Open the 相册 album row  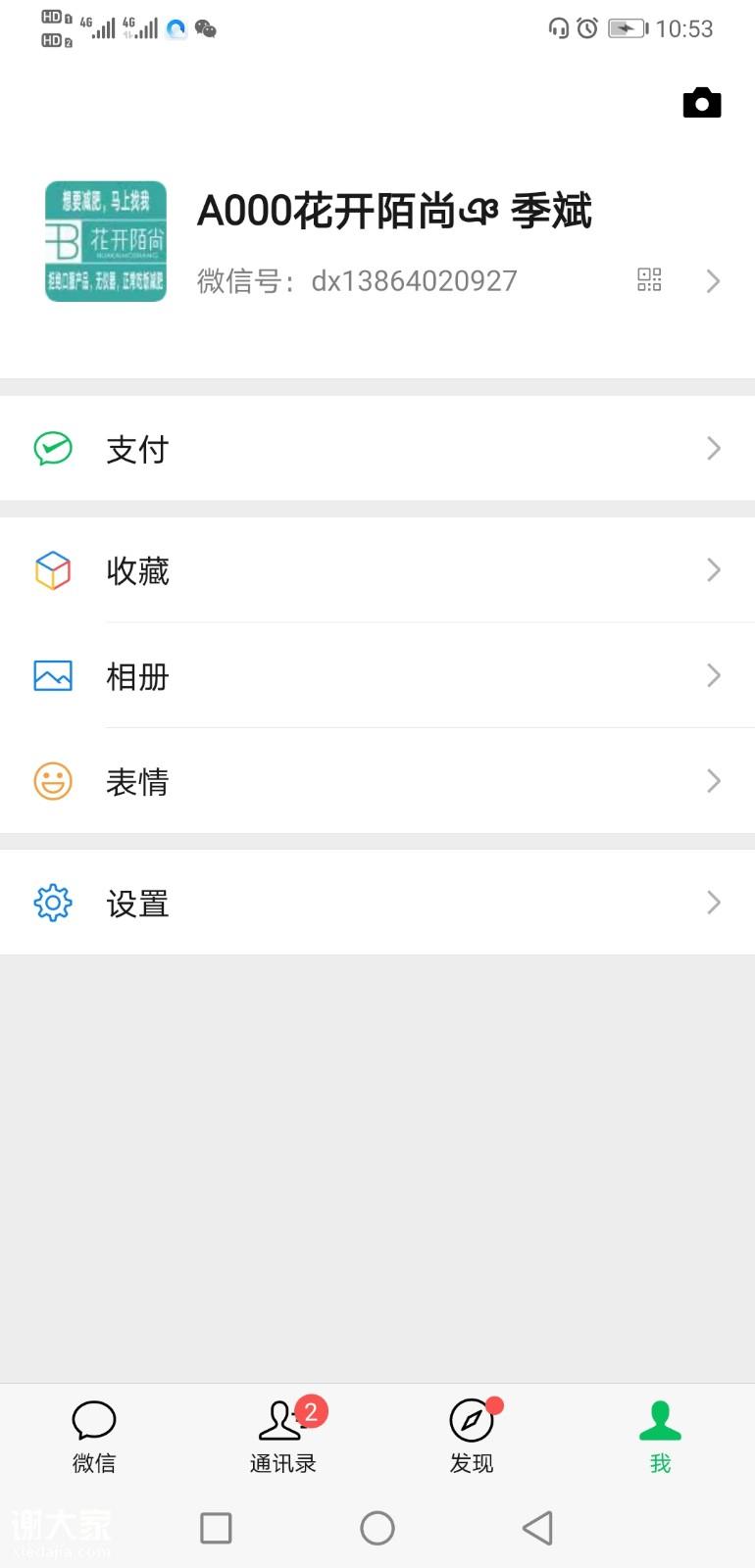377,676
